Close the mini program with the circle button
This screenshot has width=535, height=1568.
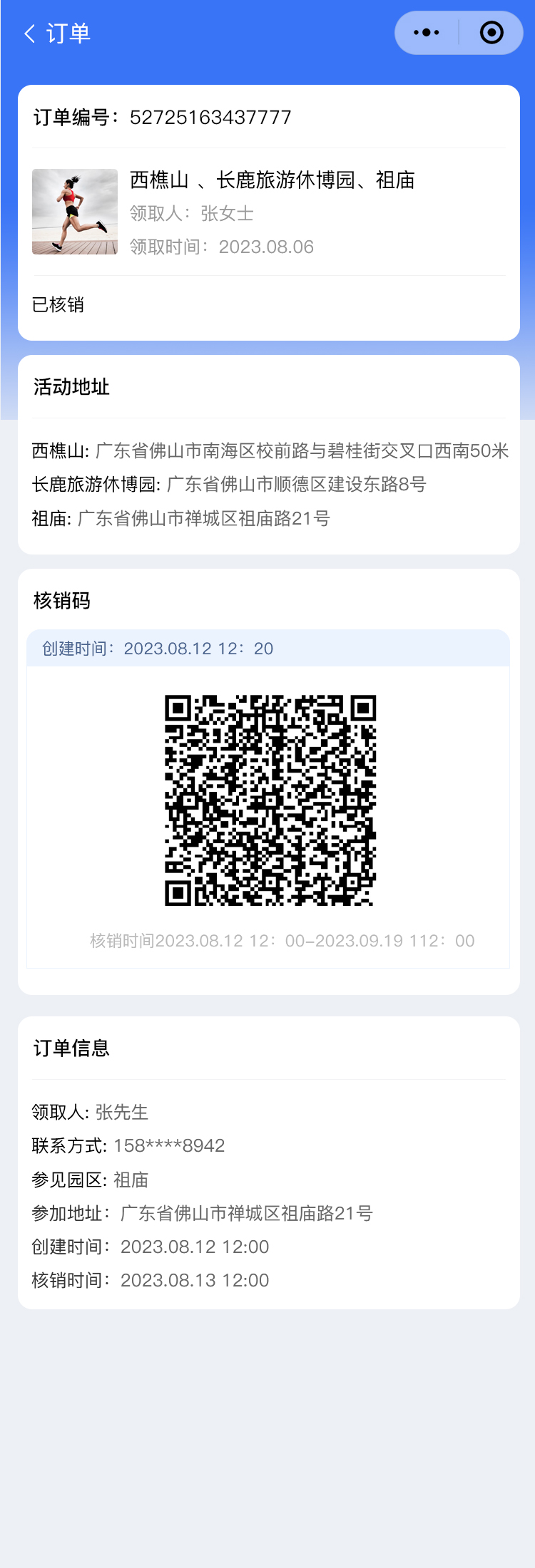click(491, 33)
